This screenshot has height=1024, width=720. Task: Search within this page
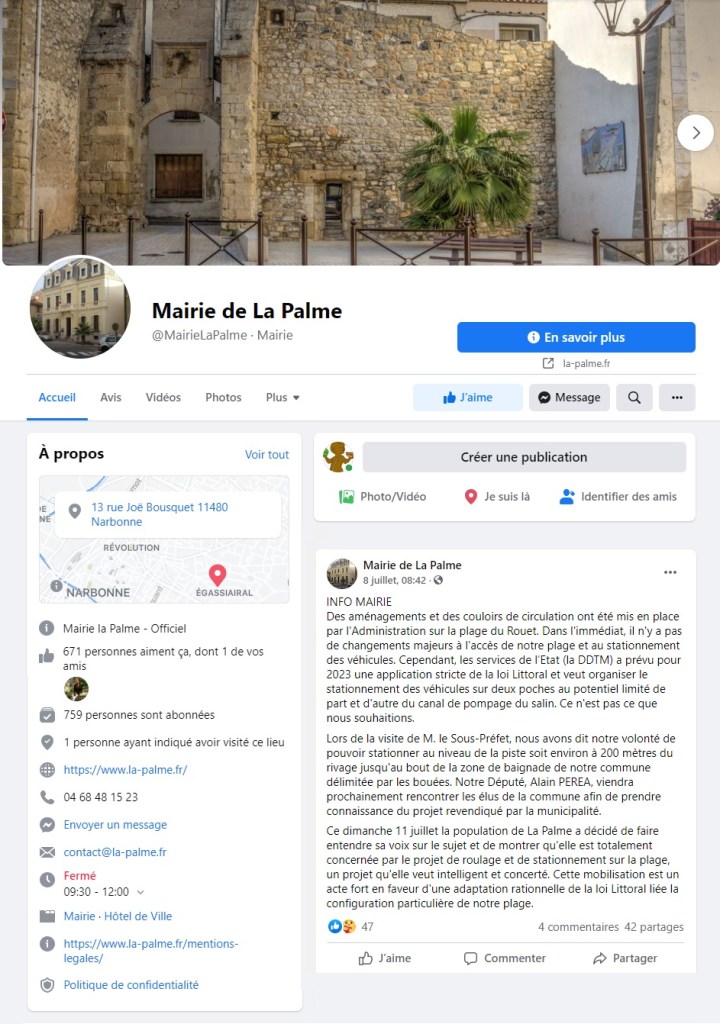click(634, 397)
